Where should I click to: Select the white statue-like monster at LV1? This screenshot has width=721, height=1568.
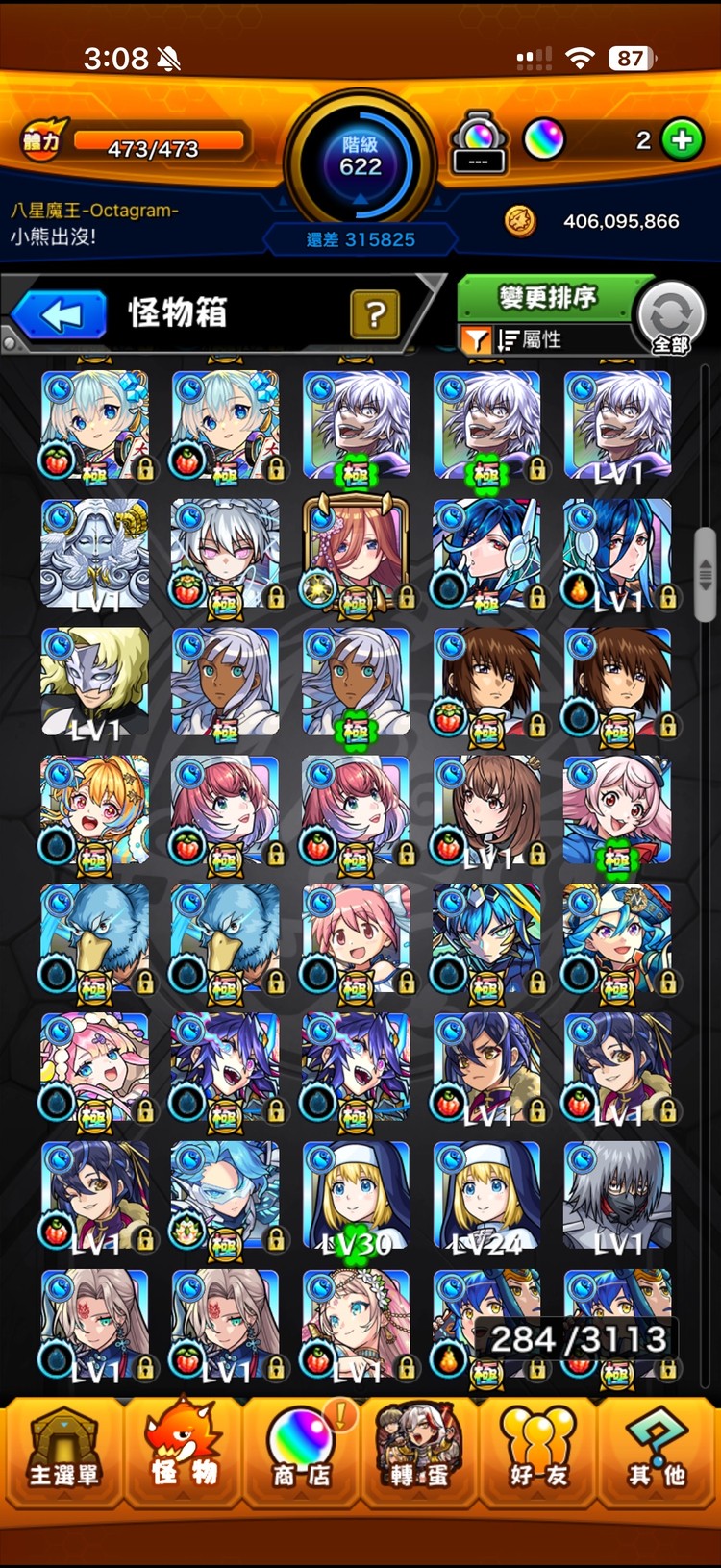tap(94, 554)
